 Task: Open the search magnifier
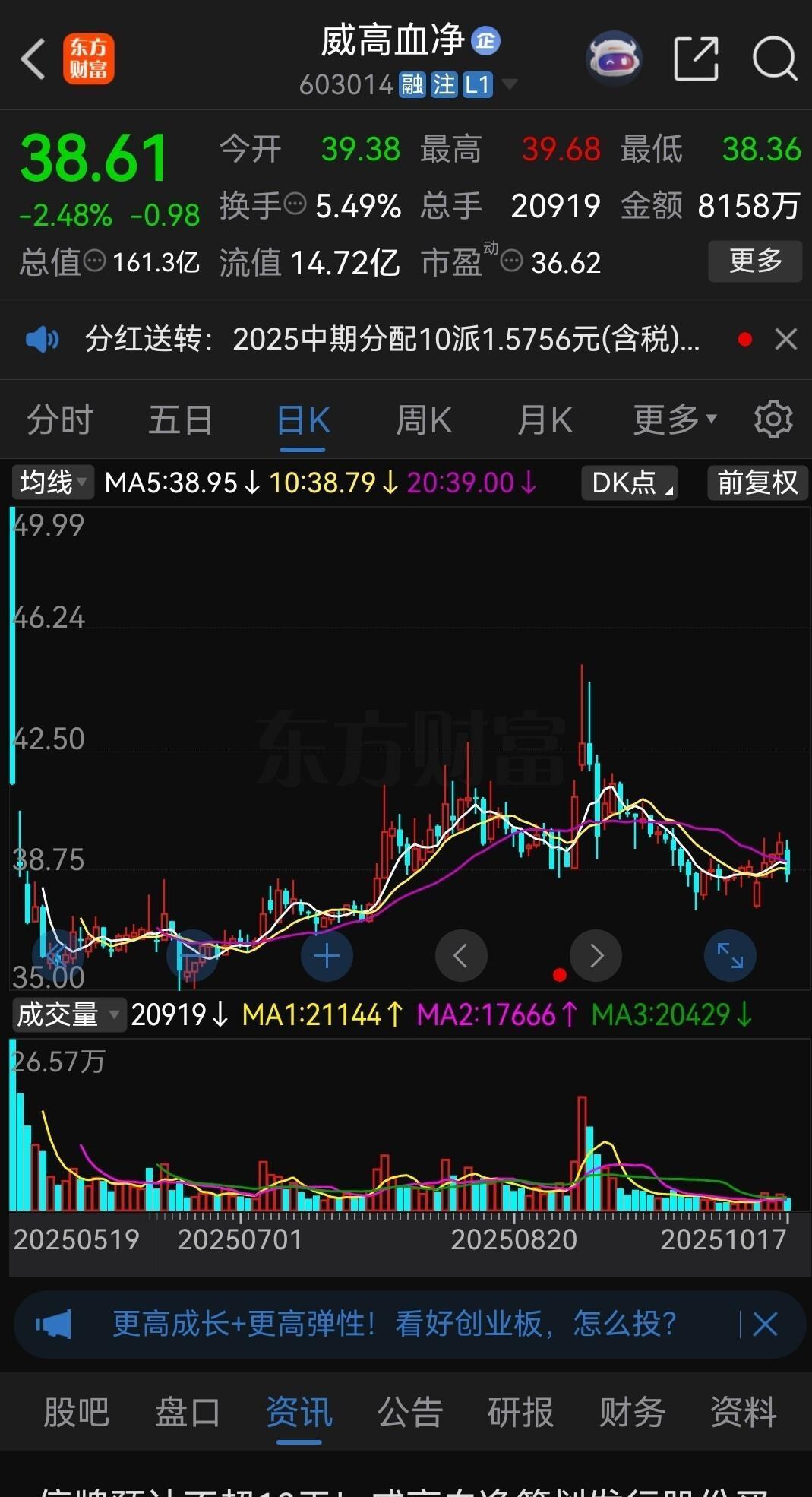pyautogui.click(x=774, y=59)
